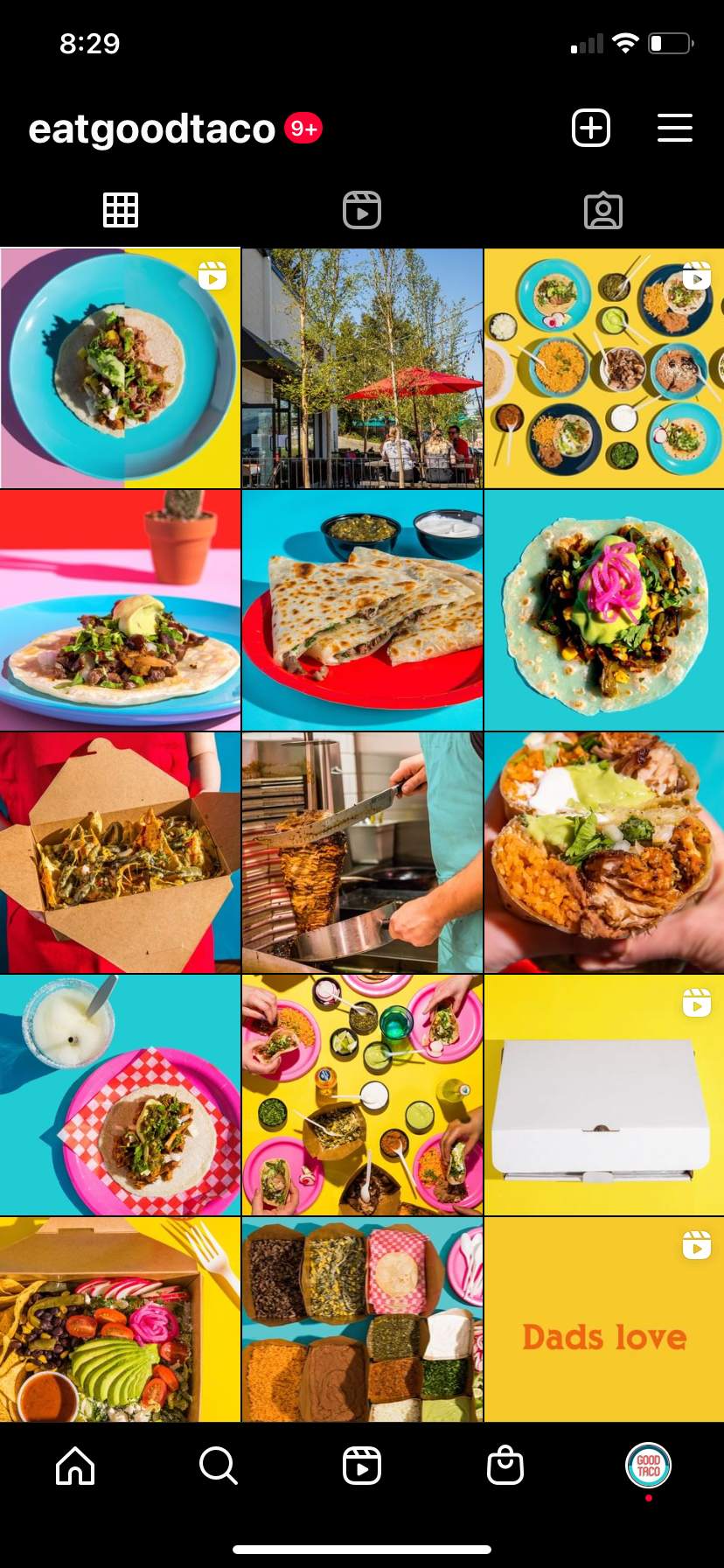
Task: Open the eatgoodtaco account switcher
Action: point(152,129)
